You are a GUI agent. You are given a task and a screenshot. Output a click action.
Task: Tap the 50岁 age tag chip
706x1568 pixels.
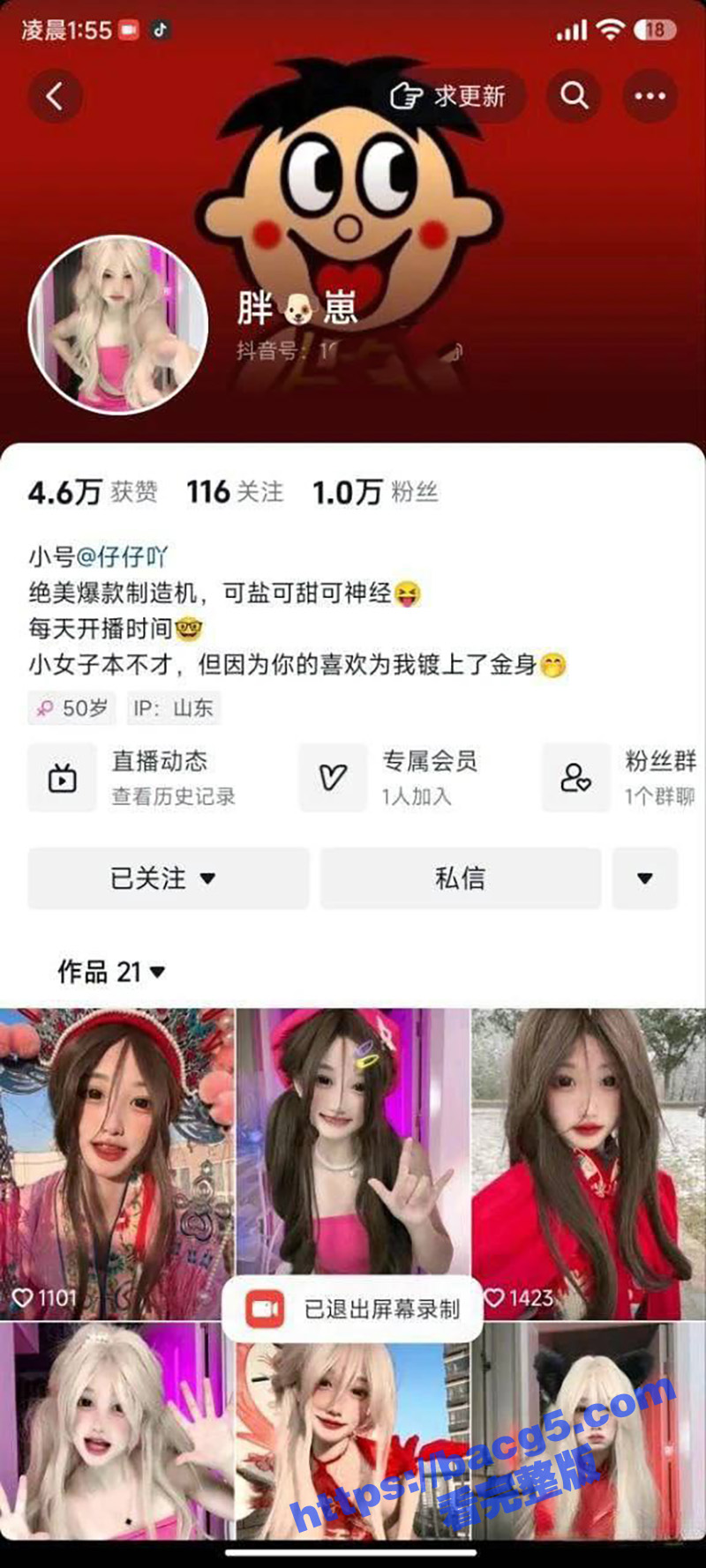click(71, 708)
